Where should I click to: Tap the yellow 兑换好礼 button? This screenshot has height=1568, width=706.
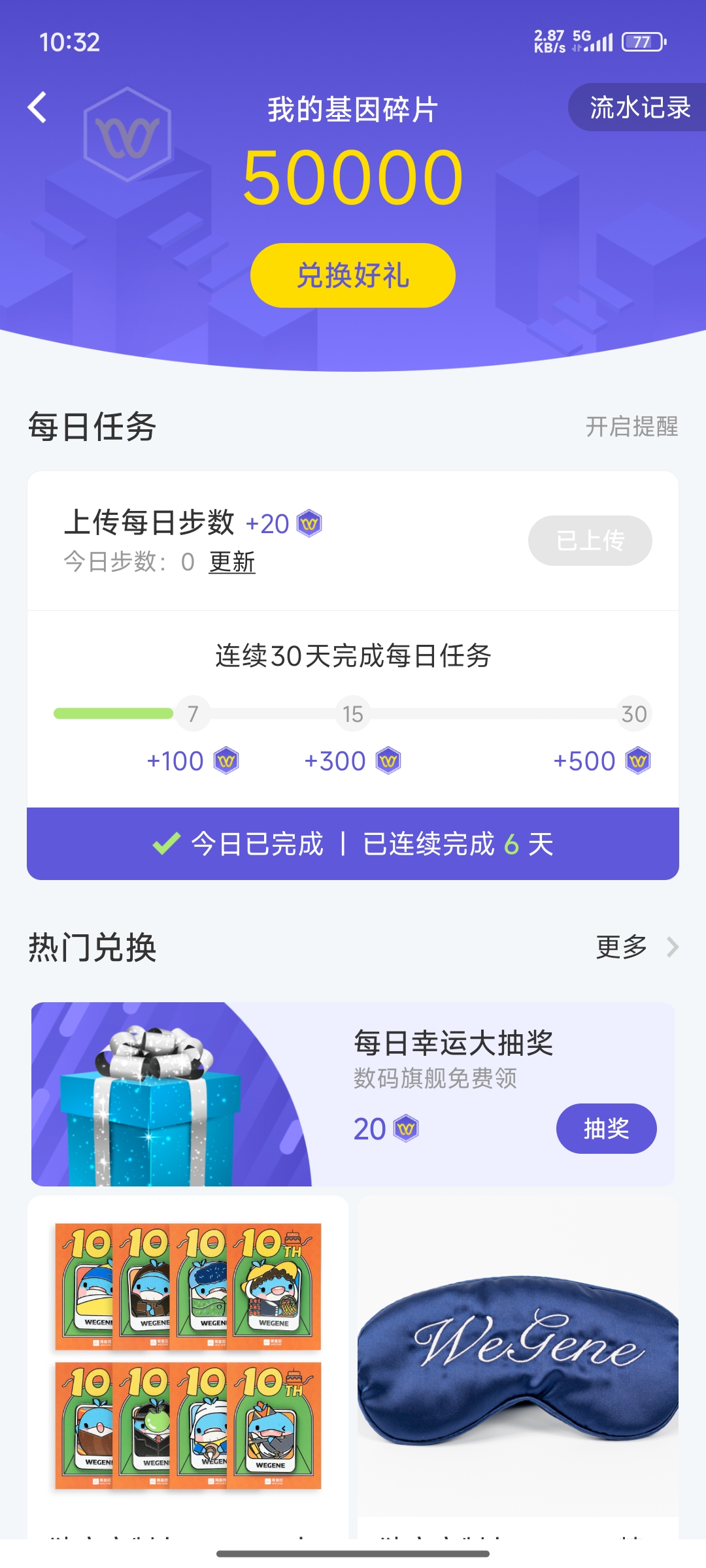coord(352,275)
